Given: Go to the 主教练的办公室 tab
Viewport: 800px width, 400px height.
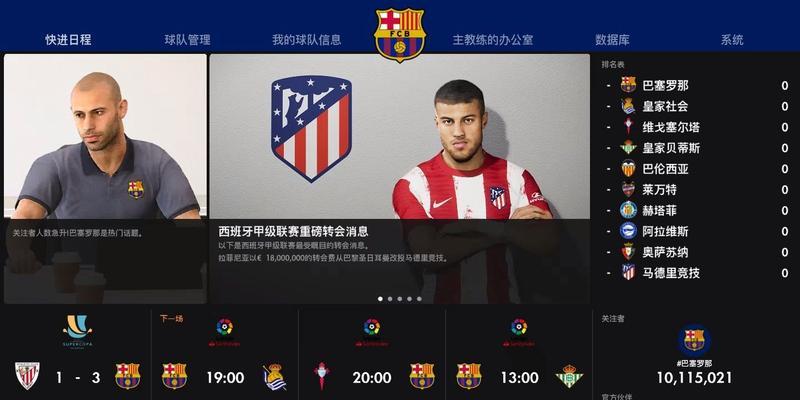Looking at the screenshot, I should [493, 40].
